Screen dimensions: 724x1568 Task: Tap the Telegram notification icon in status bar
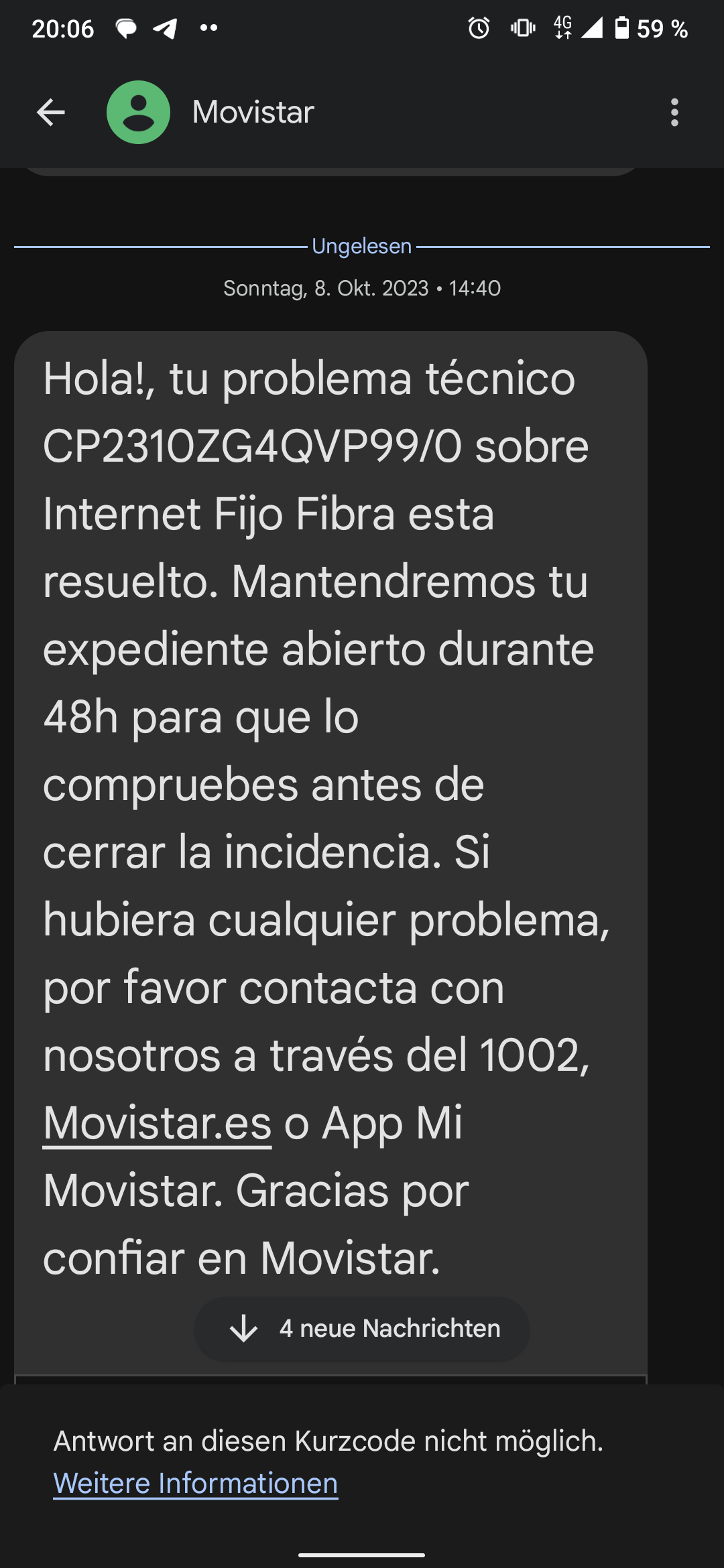(x=164, y=28)
